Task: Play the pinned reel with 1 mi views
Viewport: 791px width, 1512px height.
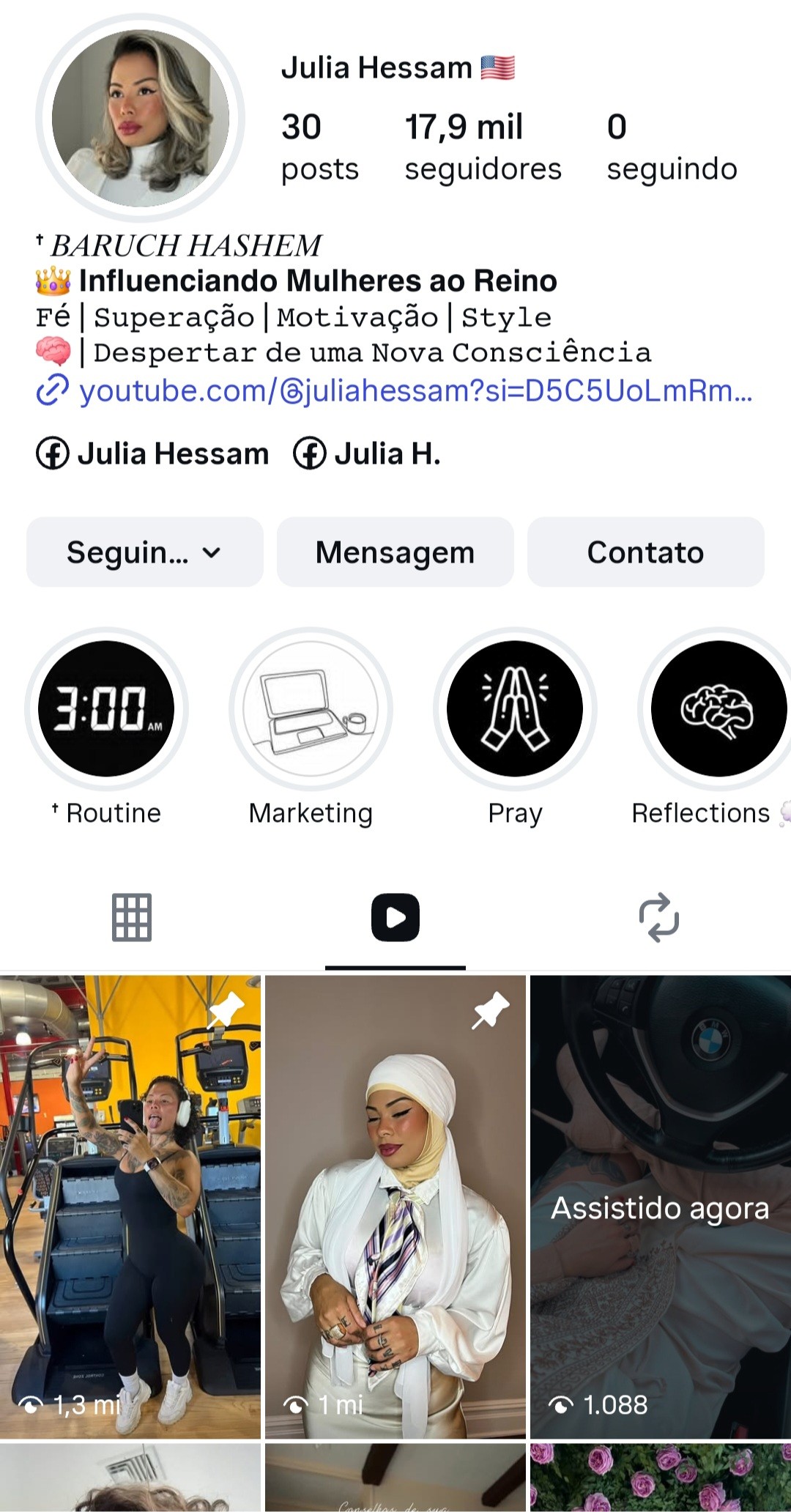Action: click(395, 1206)
